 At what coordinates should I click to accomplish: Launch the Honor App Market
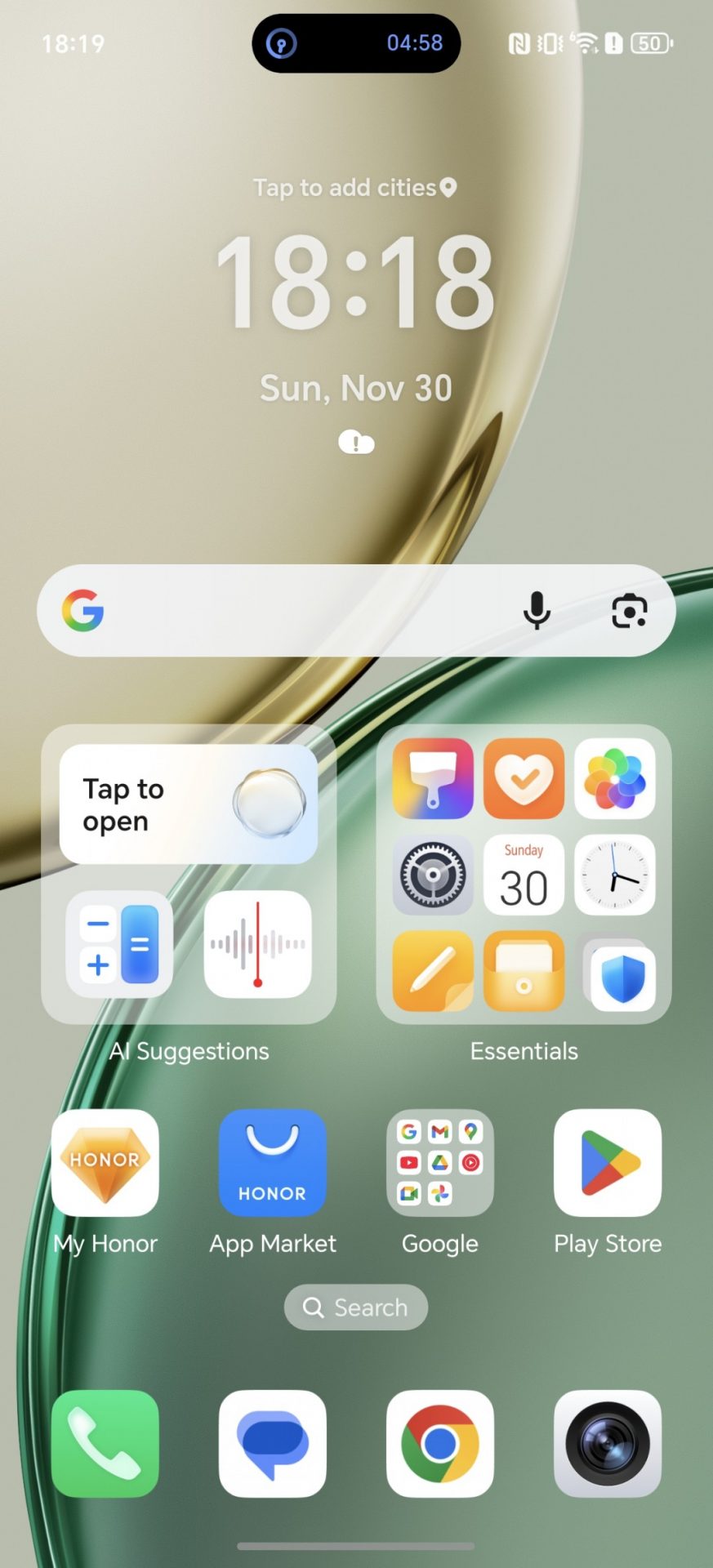coord(273,1163)
